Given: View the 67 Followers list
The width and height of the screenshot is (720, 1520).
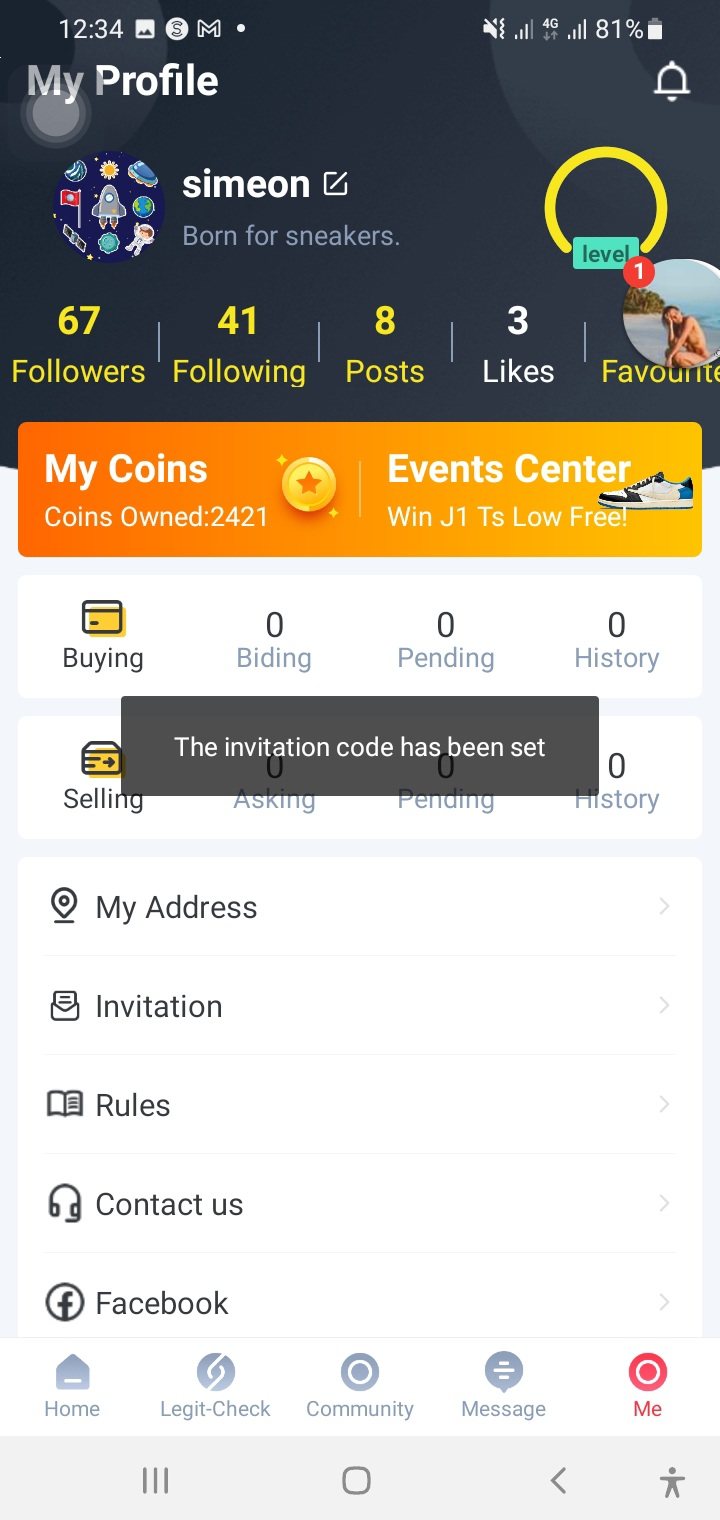Looking at the screenshot, I should pos(78,345).
